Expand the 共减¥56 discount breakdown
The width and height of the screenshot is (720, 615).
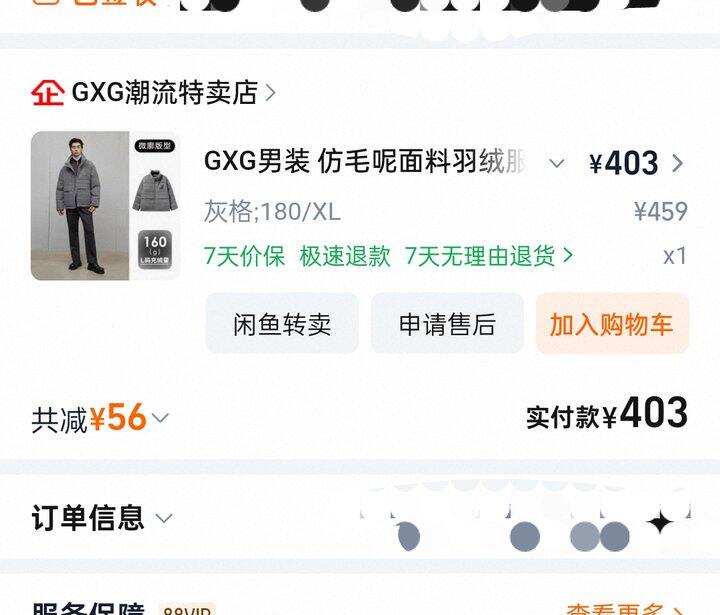(x=100, y=418)
